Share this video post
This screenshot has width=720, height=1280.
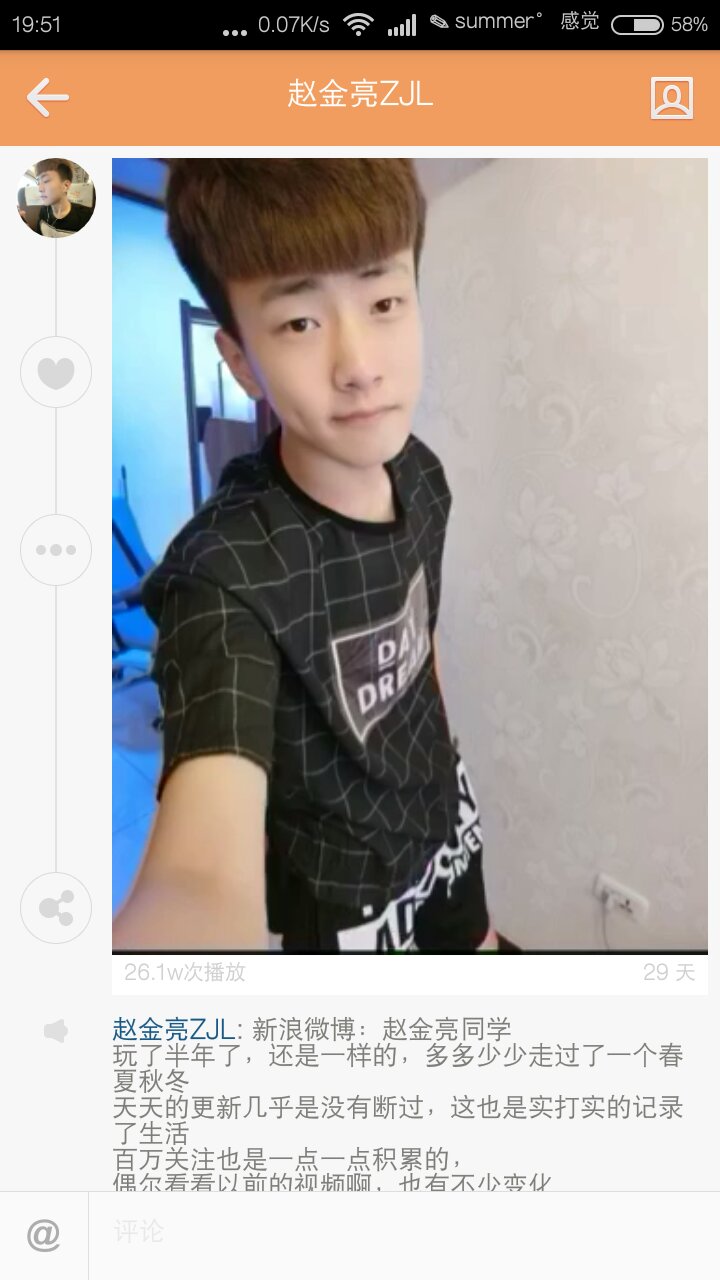56,908
